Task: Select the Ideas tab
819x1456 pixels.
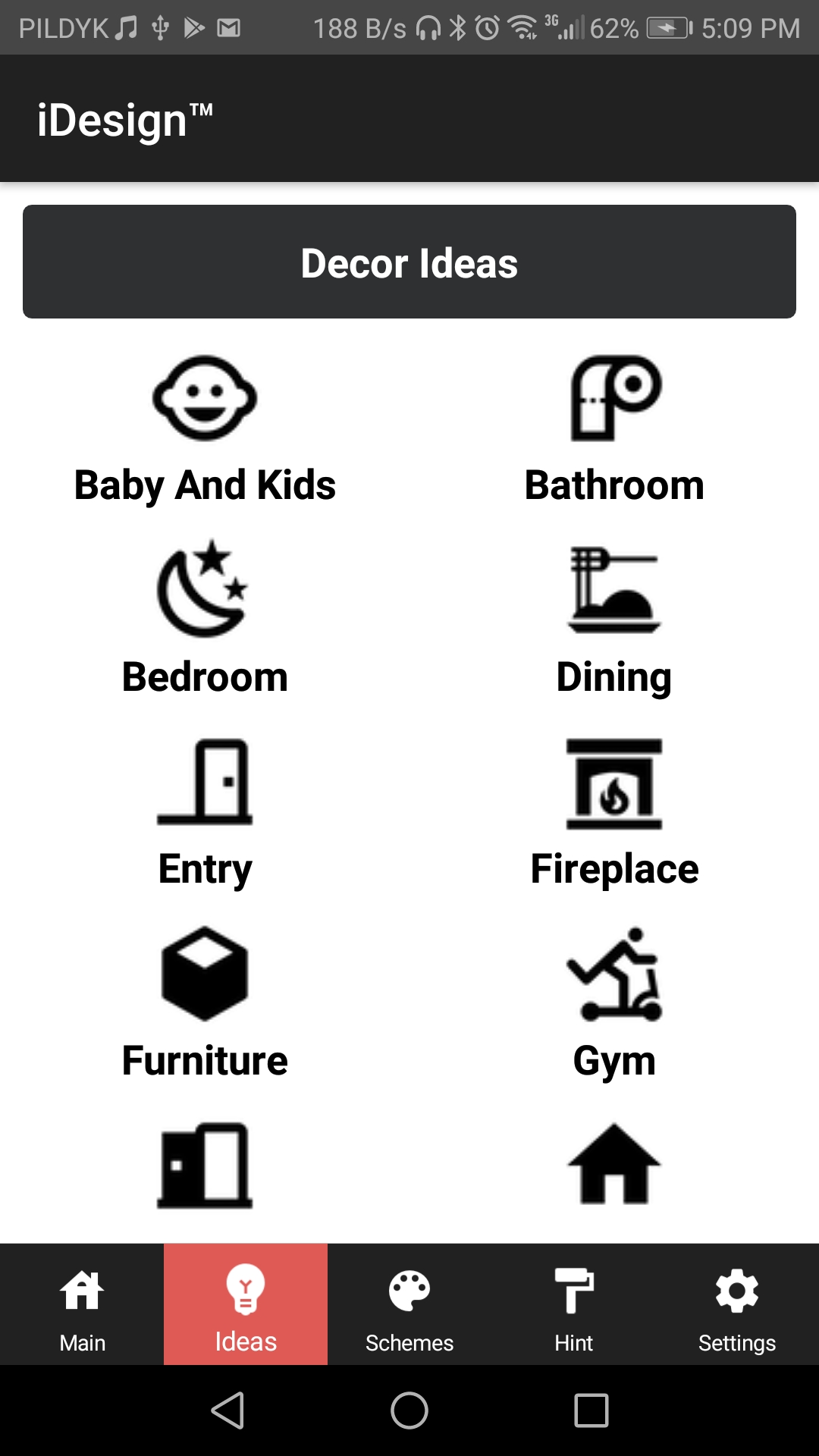Action: (x=246, y=1304)
